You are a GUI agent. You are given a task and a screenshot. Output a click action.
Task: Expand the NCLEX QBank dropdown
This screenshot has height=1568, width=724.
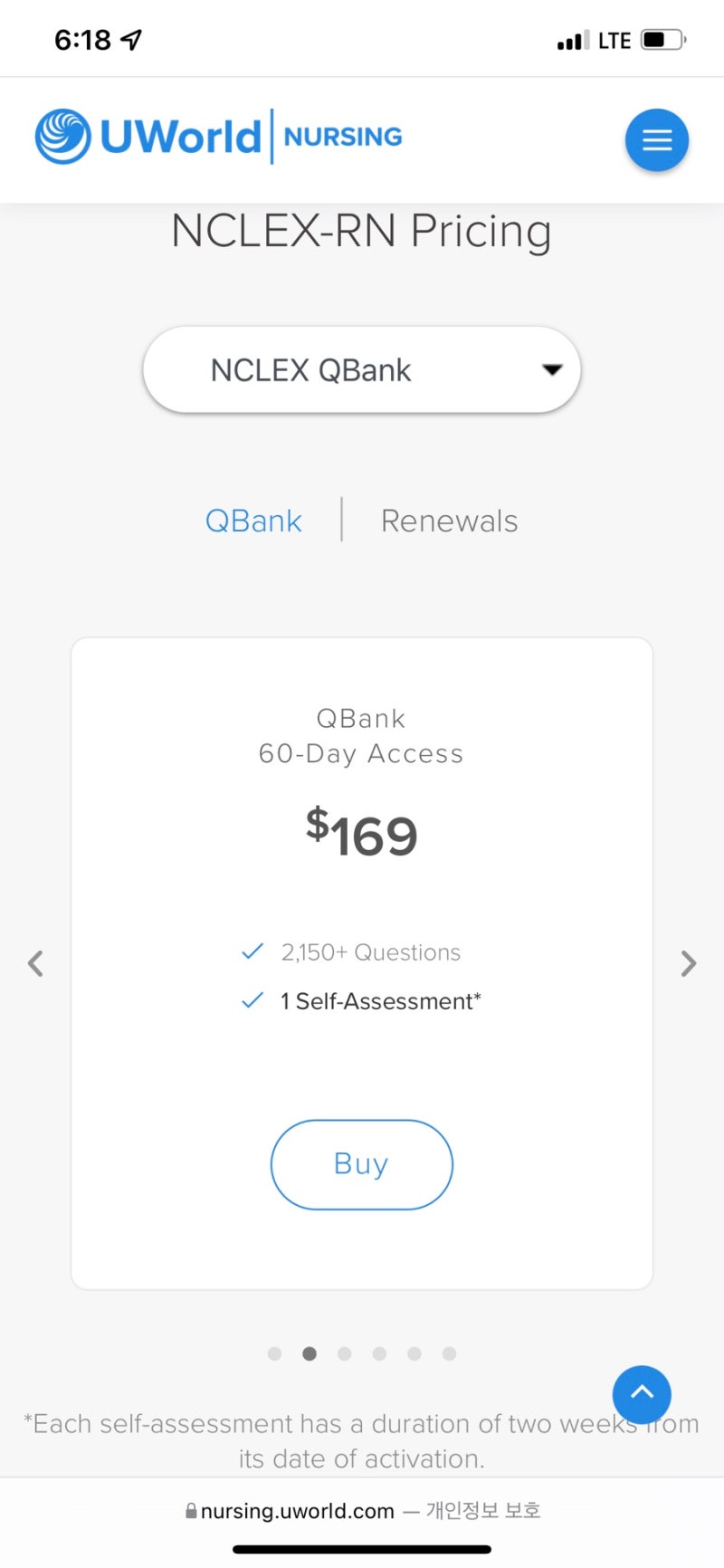pyautogui.click(x=361, y=369)
